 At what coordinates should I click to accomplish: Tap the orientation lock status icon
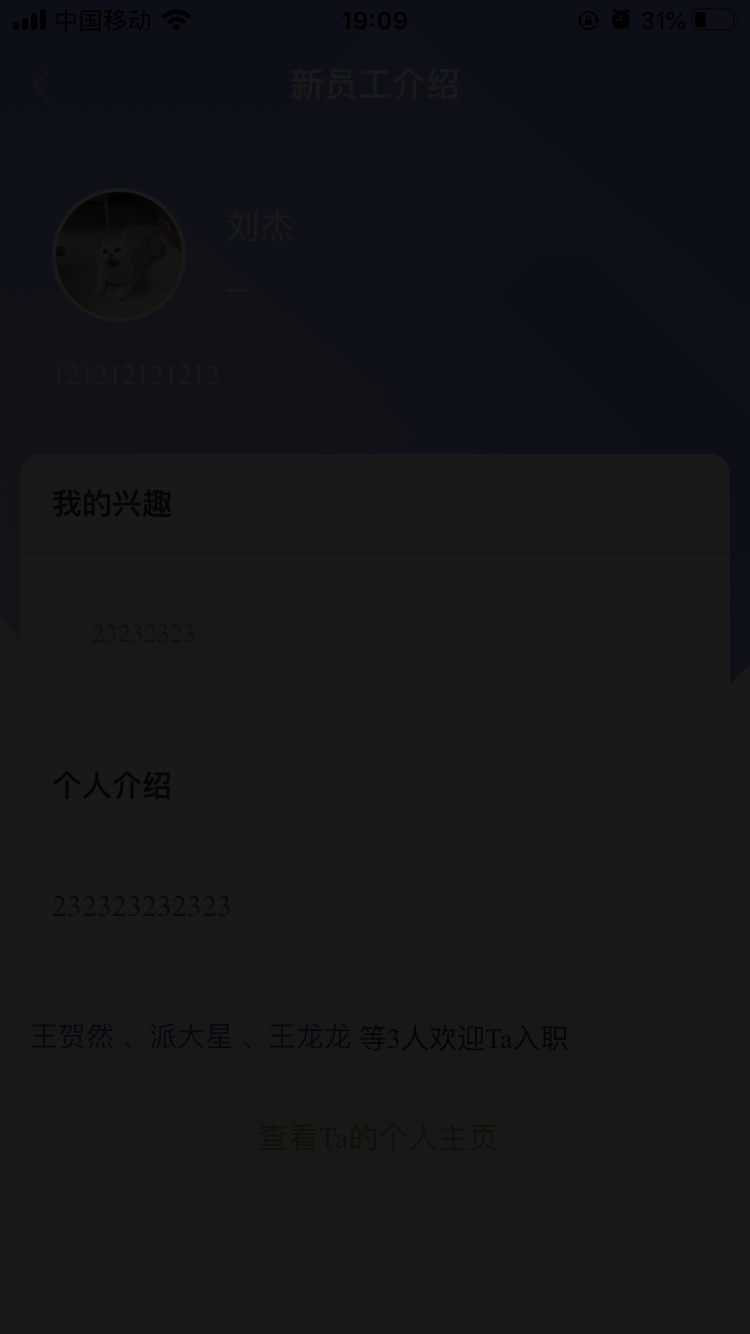pyautogui.click(x=588, y=19)
